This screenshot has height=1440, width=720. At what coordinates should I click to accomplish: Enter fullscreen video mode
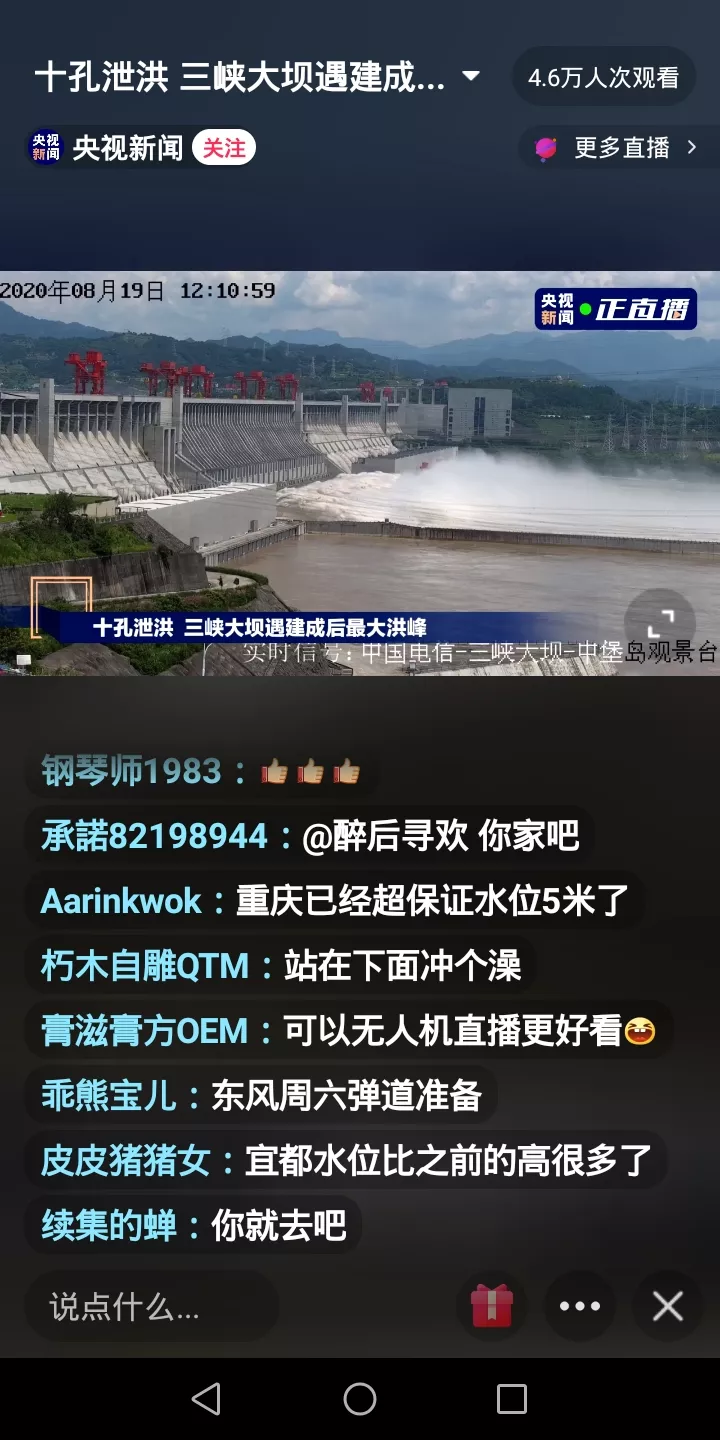click(660, 625)
